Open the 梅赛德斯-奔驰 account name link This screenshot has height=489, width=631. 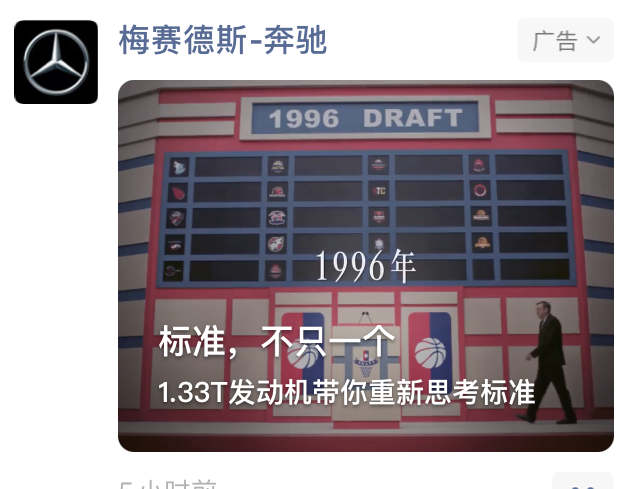pos(222,40)
